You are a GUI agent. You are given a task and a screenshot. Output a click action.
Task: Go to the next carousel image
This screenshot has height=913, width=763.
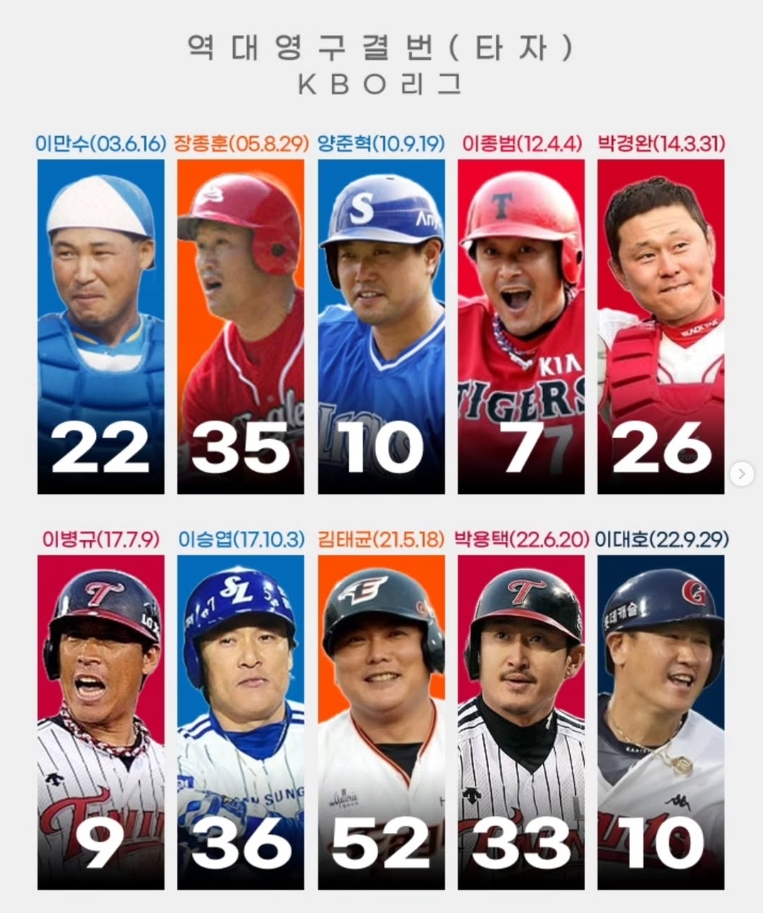pyautogui.click(x=742, y=474)
